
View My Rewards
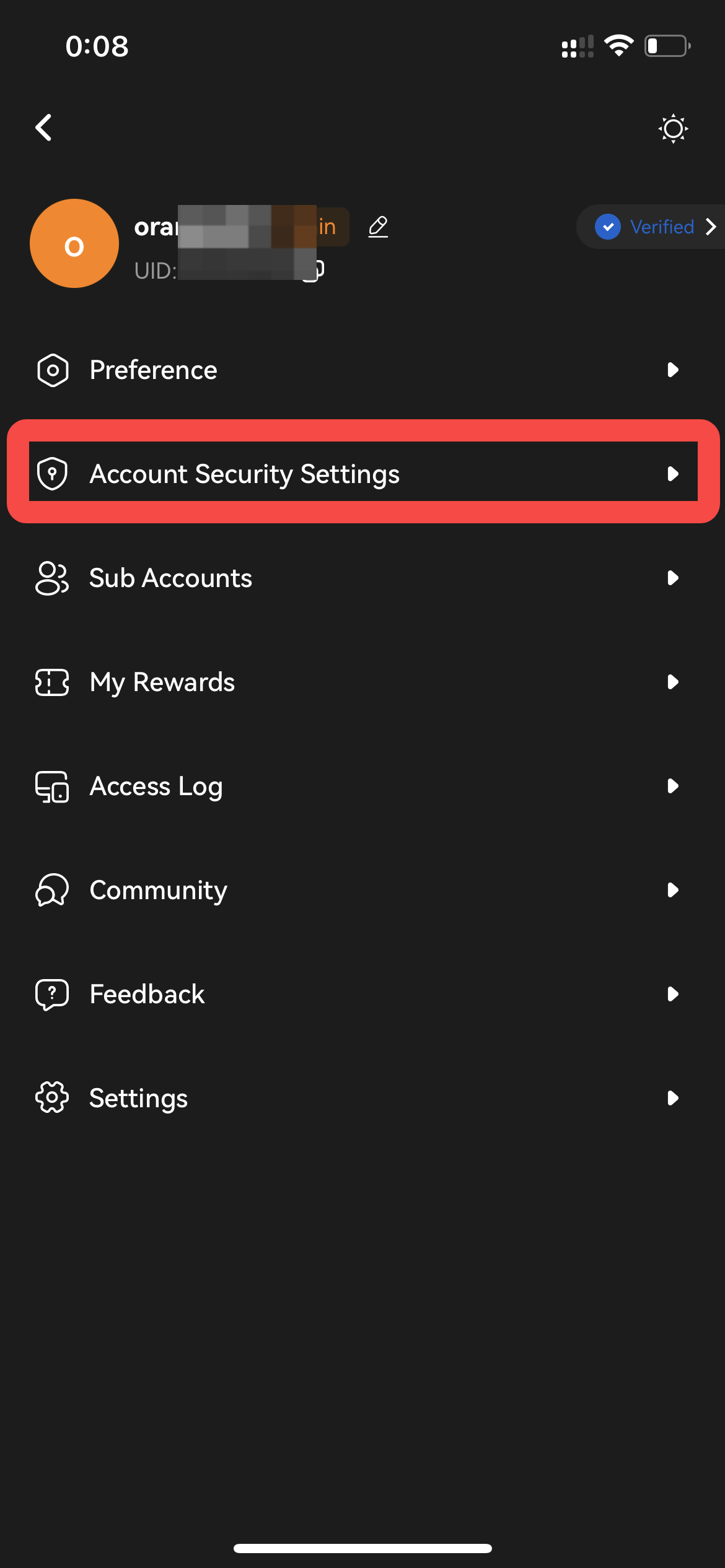pos(362,682)
